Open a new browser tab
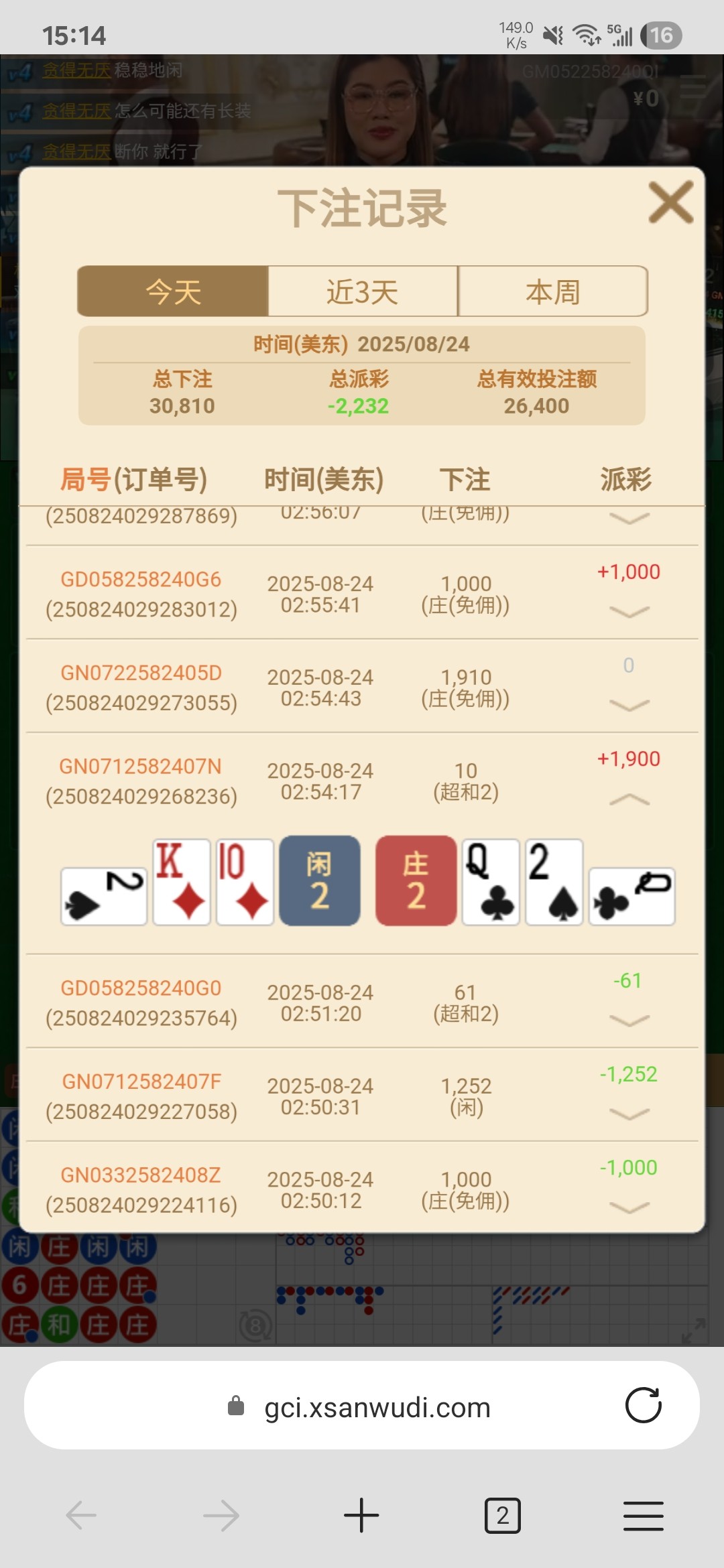724x1568 pixels. (361, 1516)
